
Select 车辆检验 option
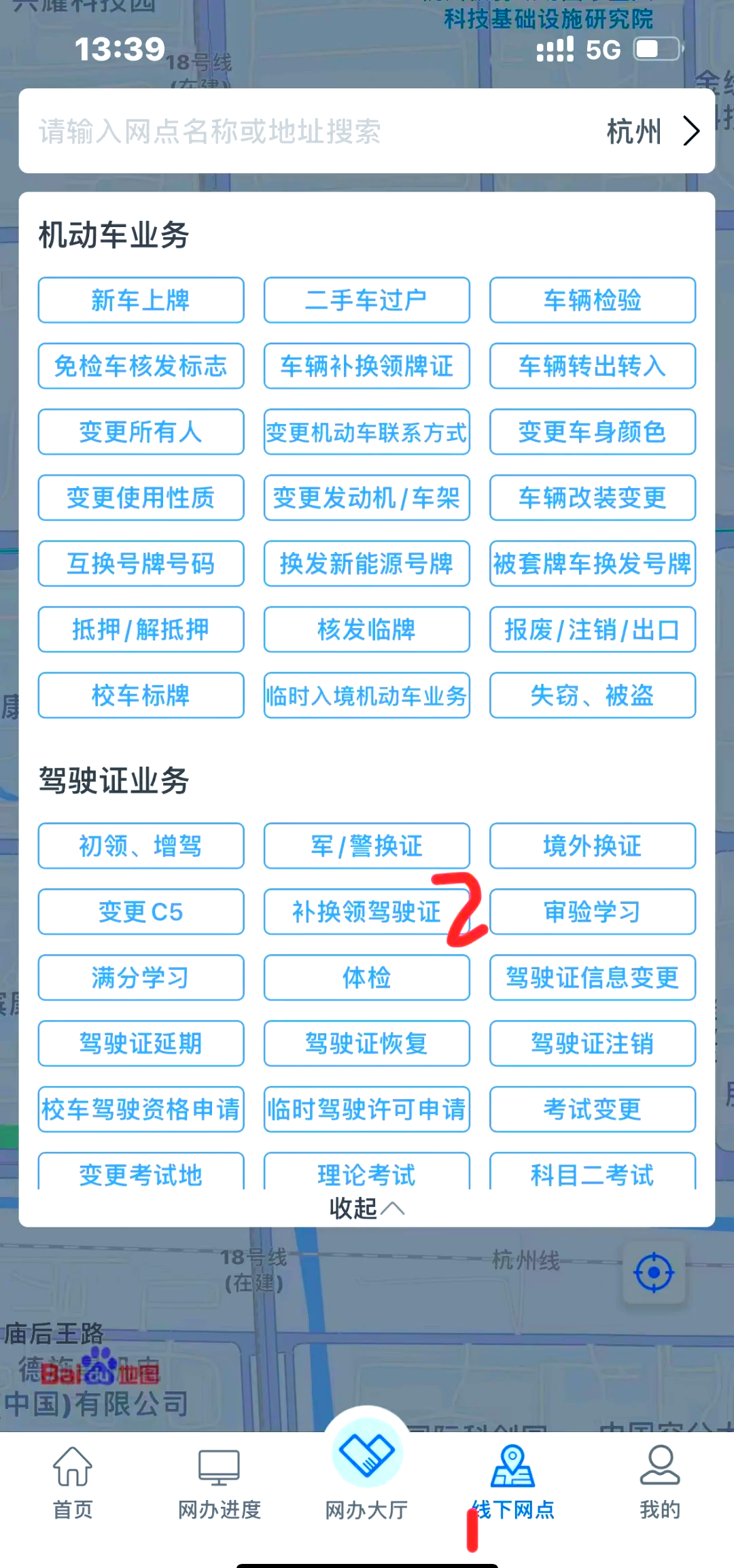(x=592, y=300)
